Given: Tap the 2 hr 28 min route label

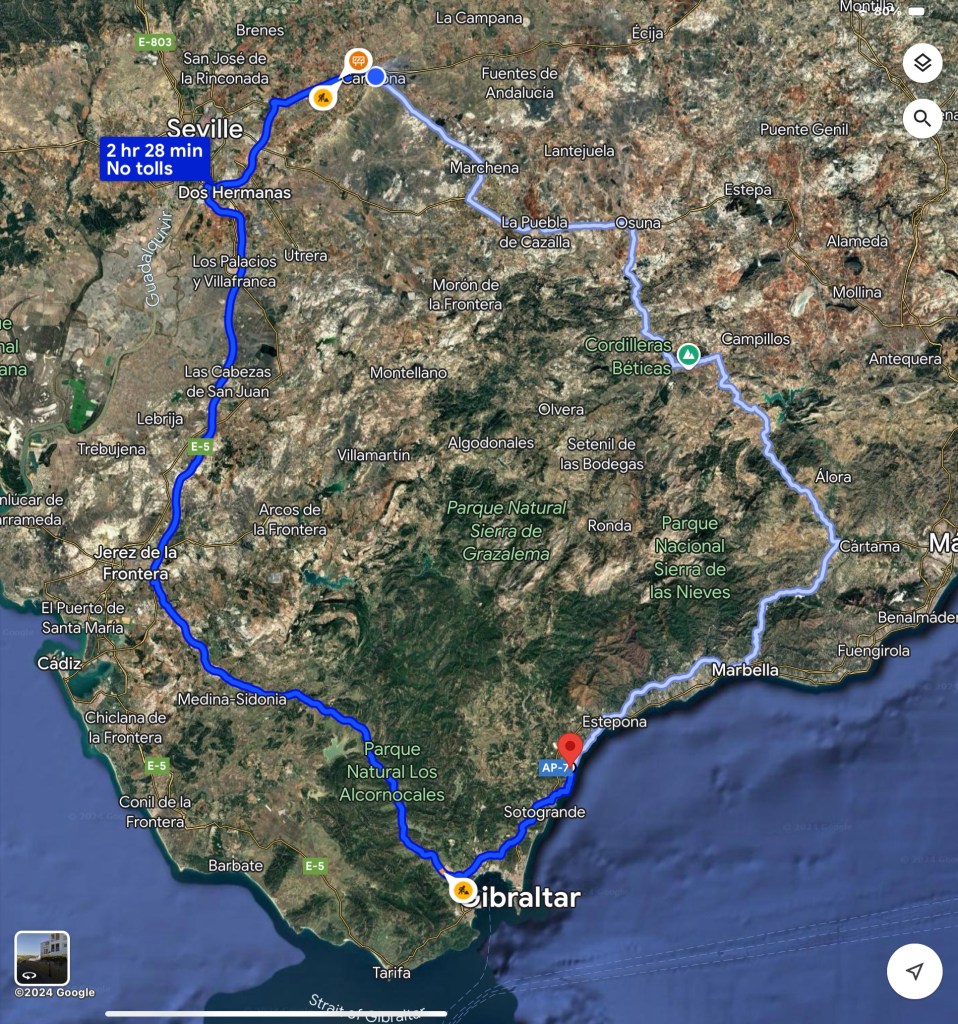Looking at the screenshot, I should tap(155, 159).
